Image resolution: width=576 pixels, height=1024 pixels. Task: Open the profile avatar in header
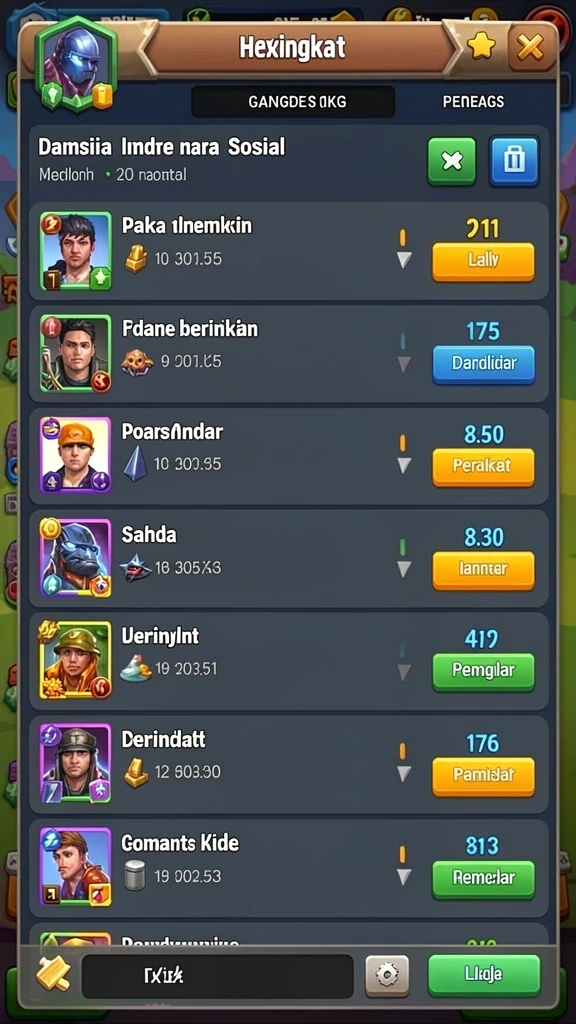tap(76, 65)
